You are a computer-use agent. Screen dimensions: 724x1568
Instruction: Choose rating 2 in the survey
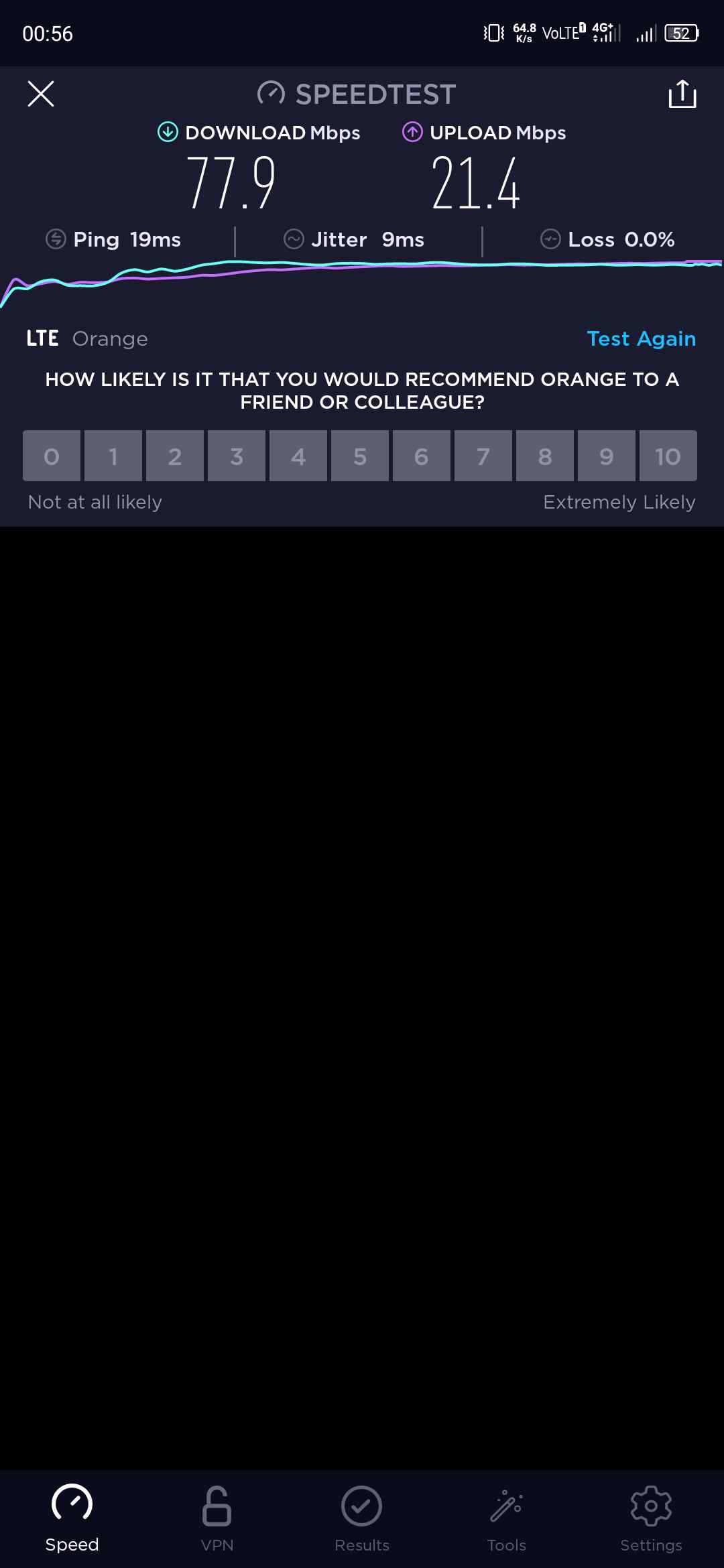[x=175, y=456]
